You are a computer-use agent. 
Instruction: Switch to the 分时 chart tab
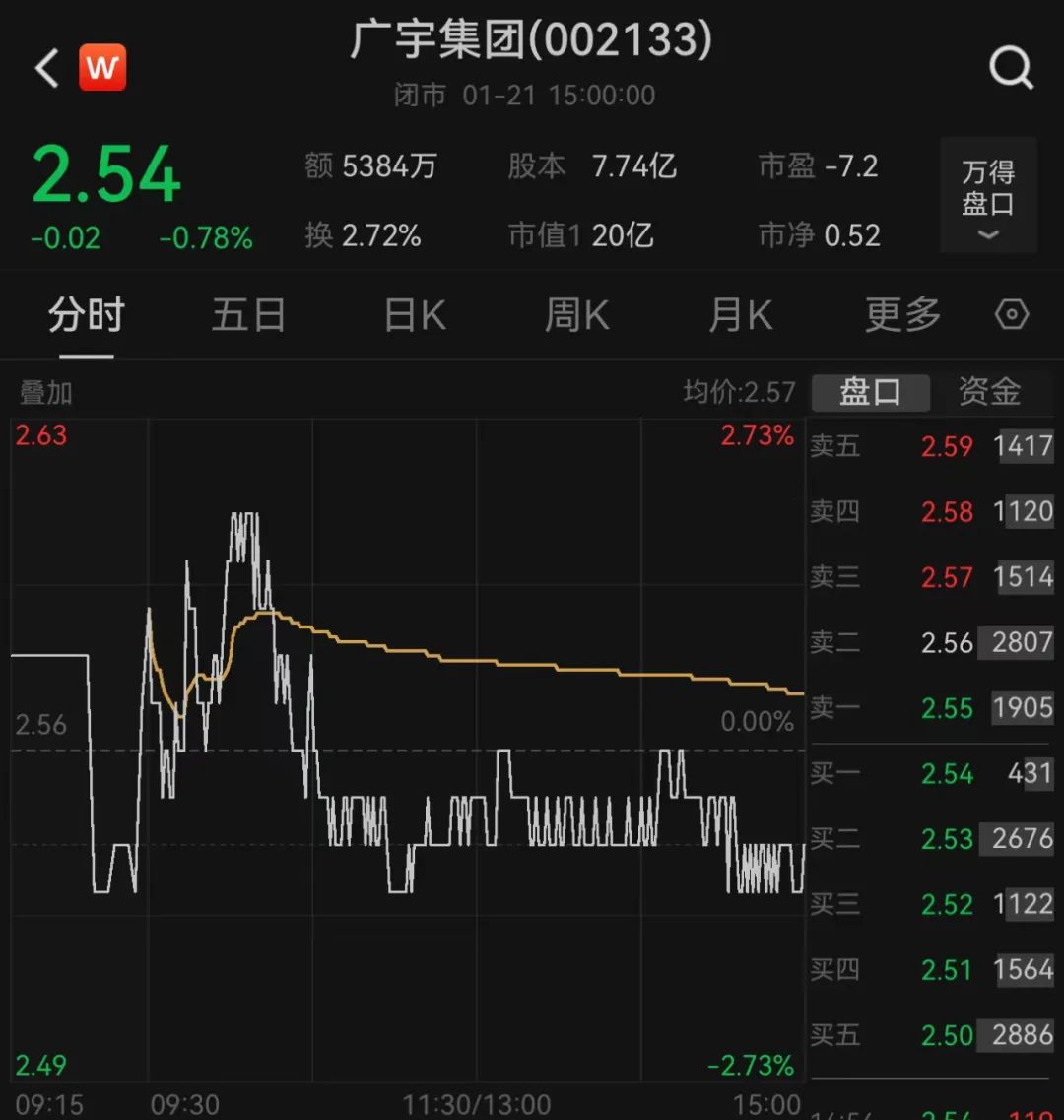(87, 316)
